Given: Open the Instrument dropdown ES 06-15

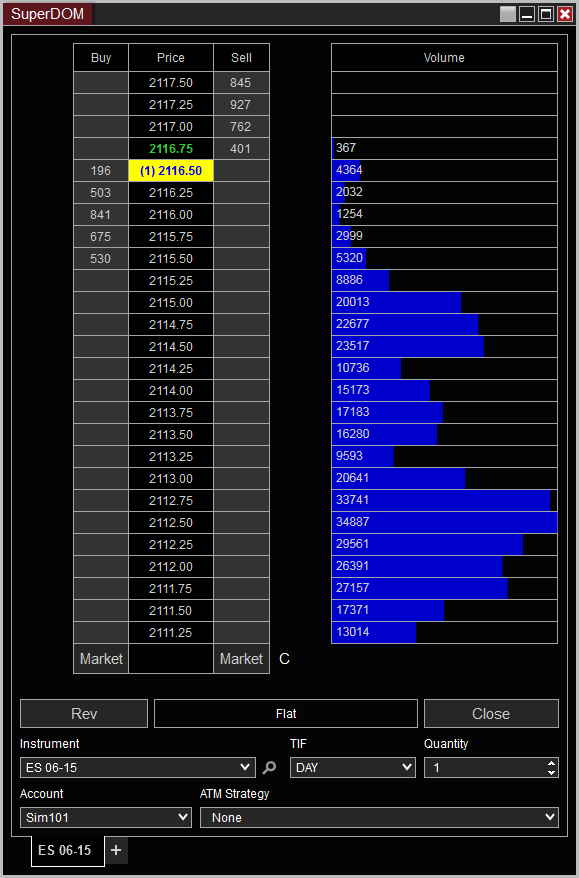Looking at the screenshot, I should pos(138,767).
